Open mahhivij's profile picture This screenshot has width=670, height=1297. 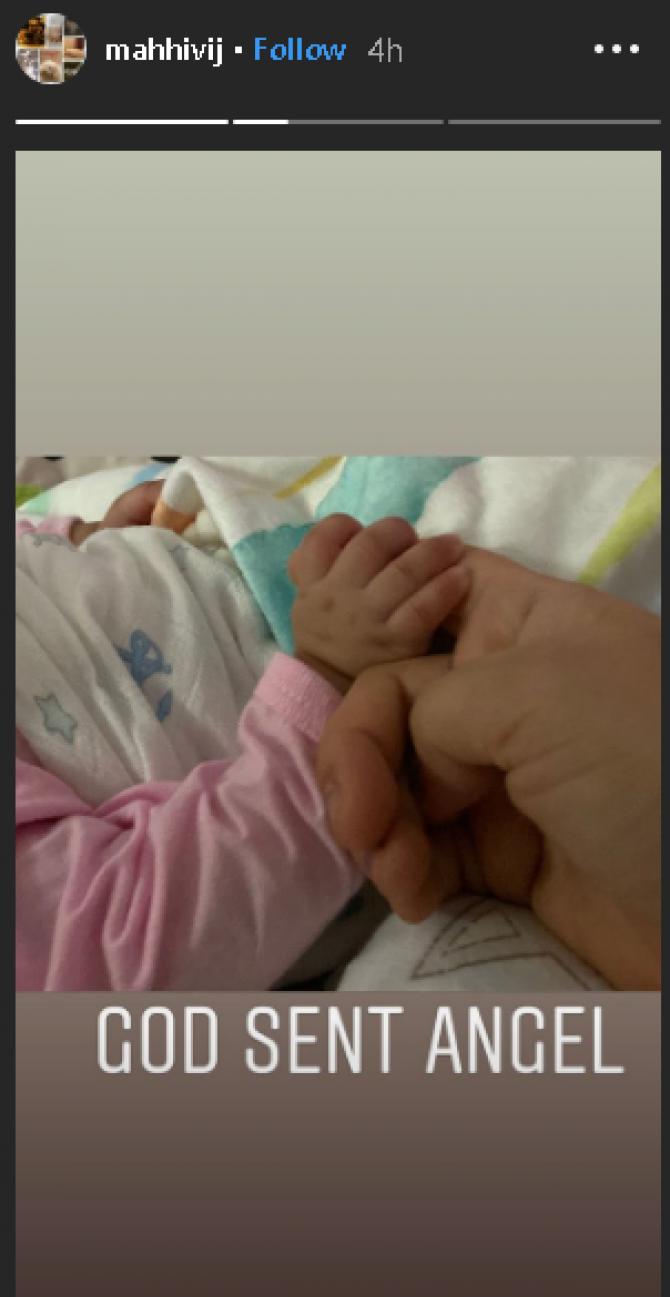coord(49,50)
